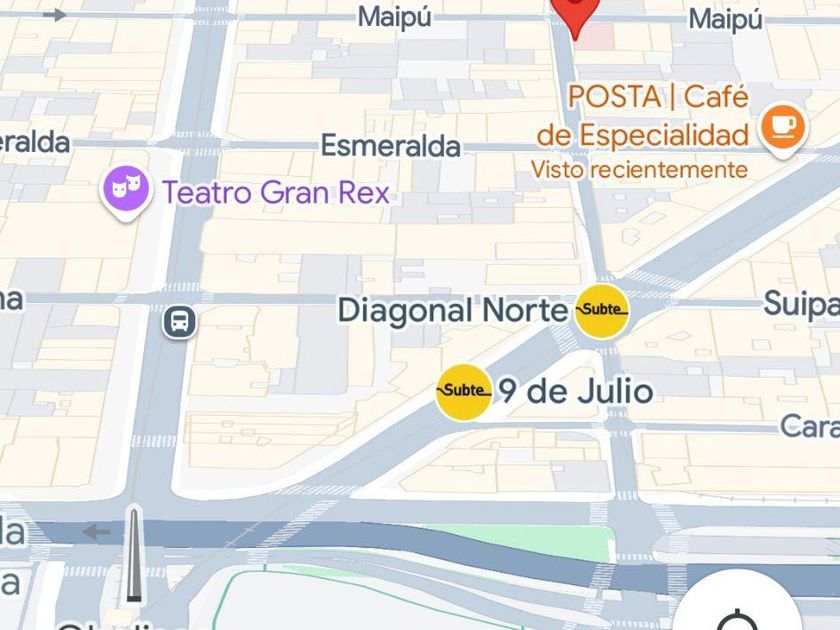Tap the Obelisco landmark icon
The image size is (840, 630).
click(x=134, y=554)
